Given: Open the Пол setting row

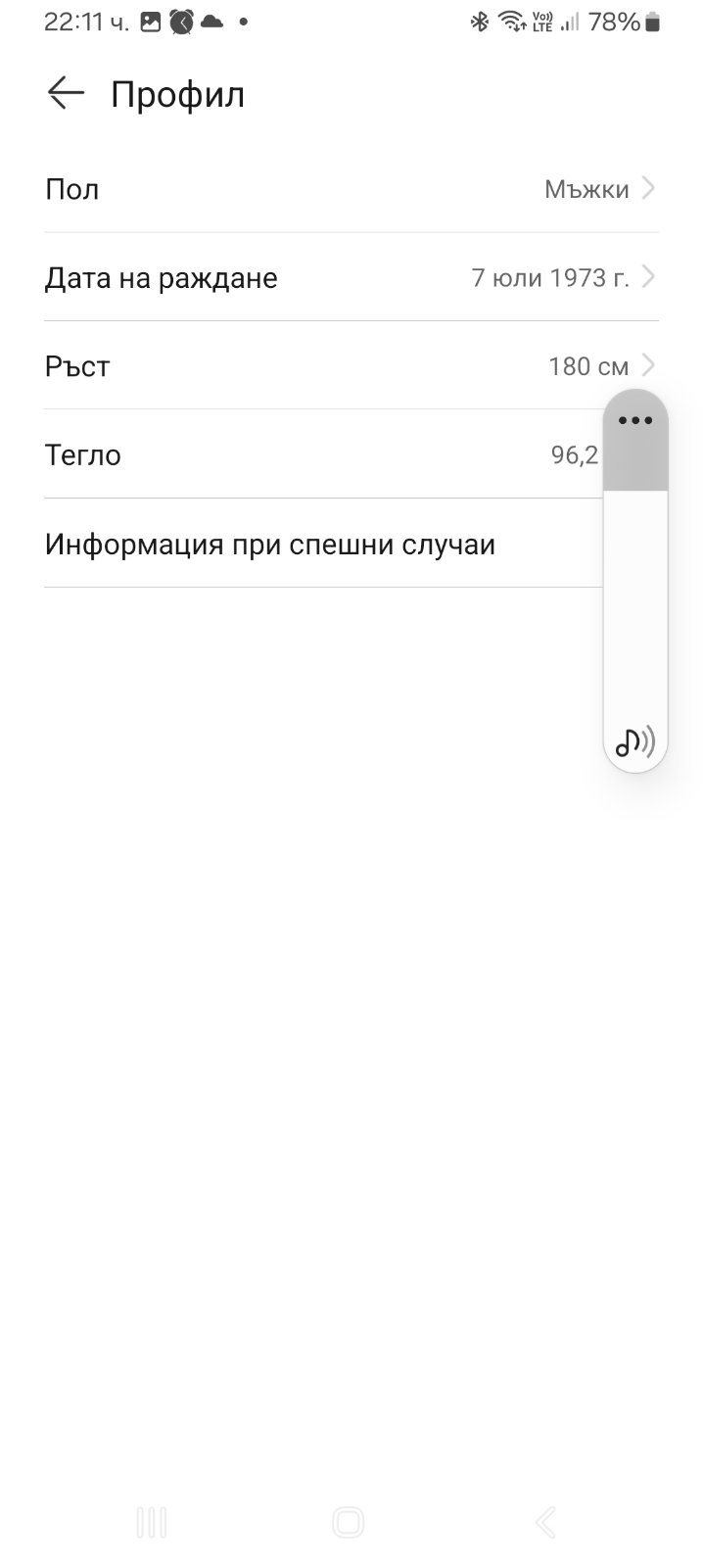Looking at the screenshot, I should coord(351,189).
